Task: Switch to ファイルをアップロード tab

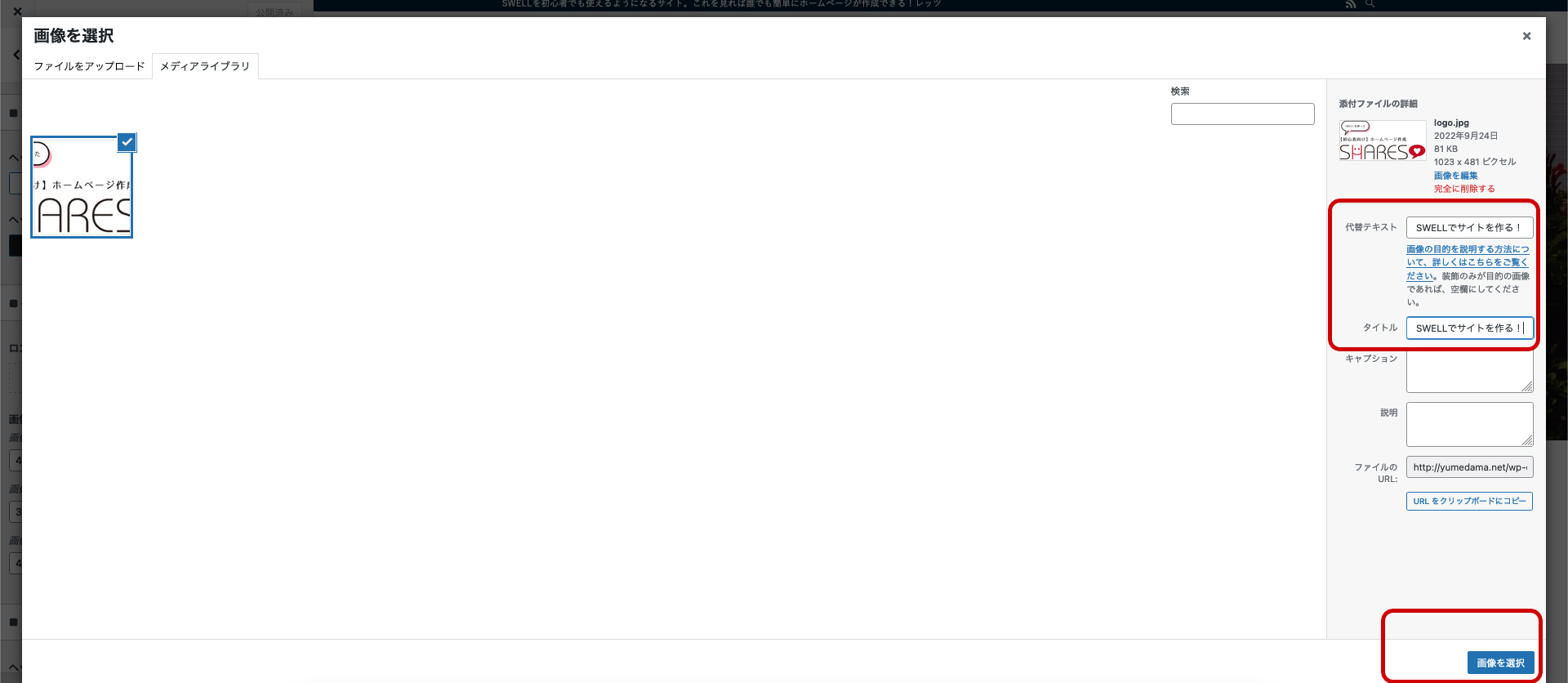Action: [89, 66]
